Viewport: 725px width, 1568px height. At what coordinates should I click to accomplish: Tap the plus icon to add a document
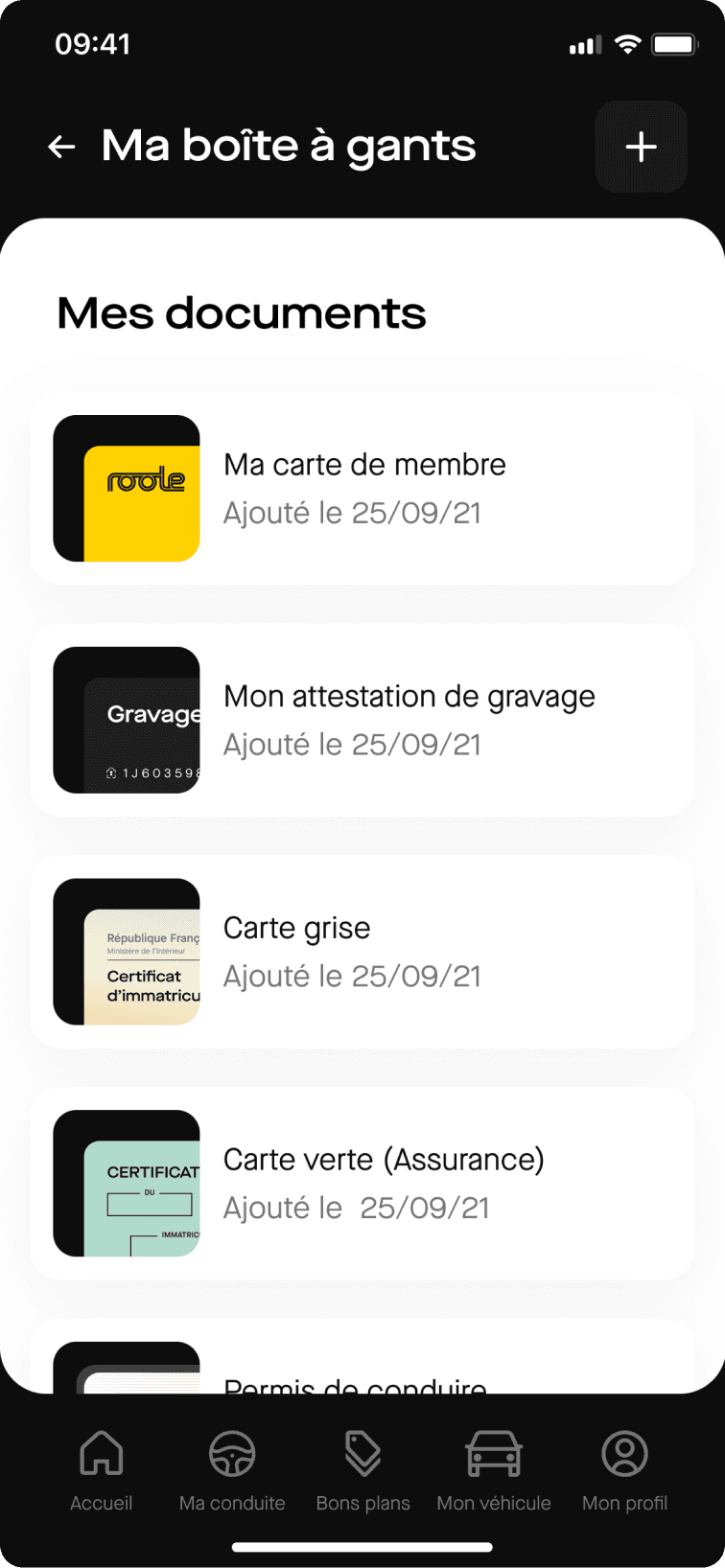(x=641, y=146)
